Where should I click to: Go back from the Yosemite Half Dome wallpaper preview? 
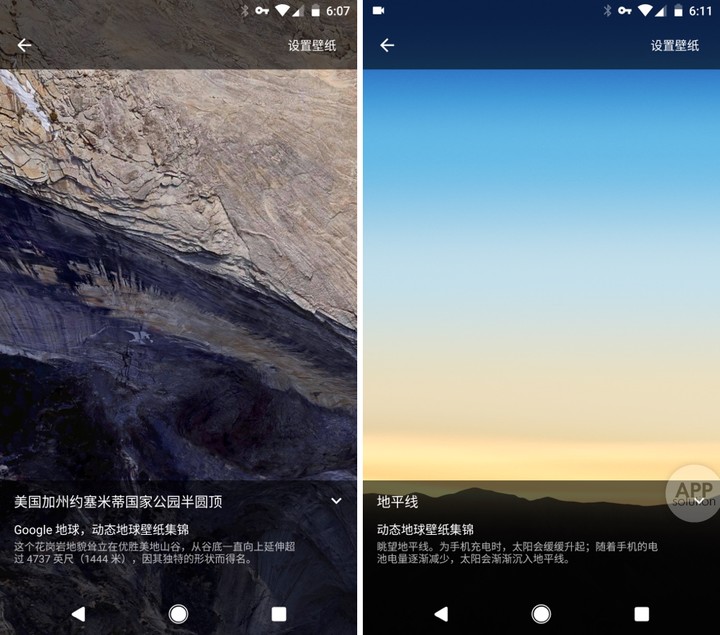(25, 45)
